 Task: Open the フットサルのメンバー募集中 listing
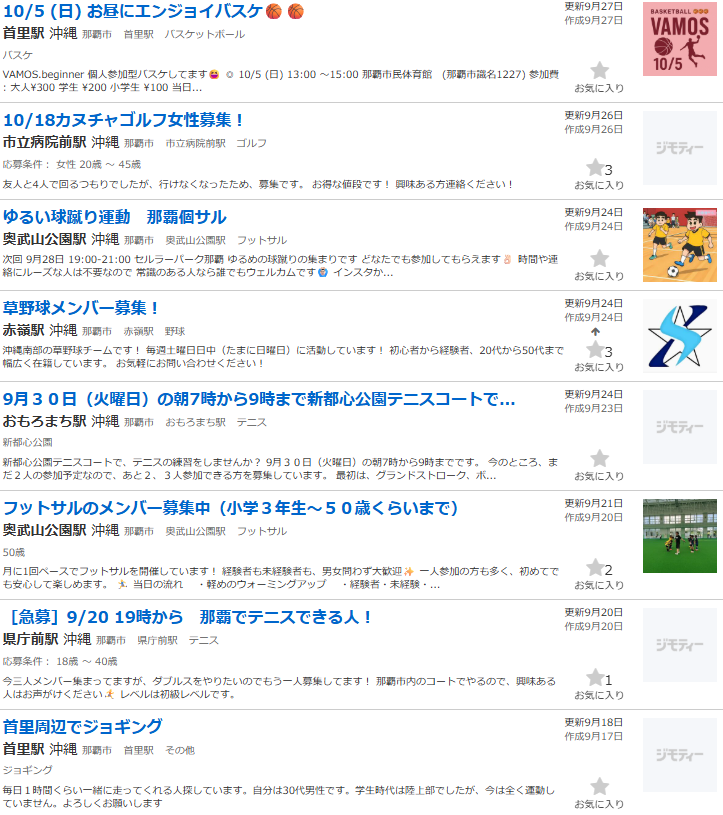tap(231, 508)
